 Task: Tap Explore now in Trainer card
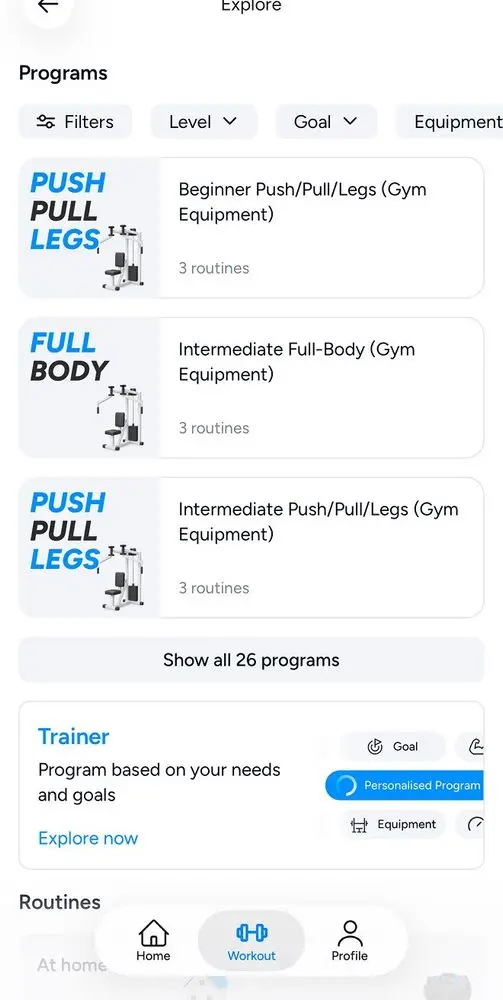[x=88, y=838]
